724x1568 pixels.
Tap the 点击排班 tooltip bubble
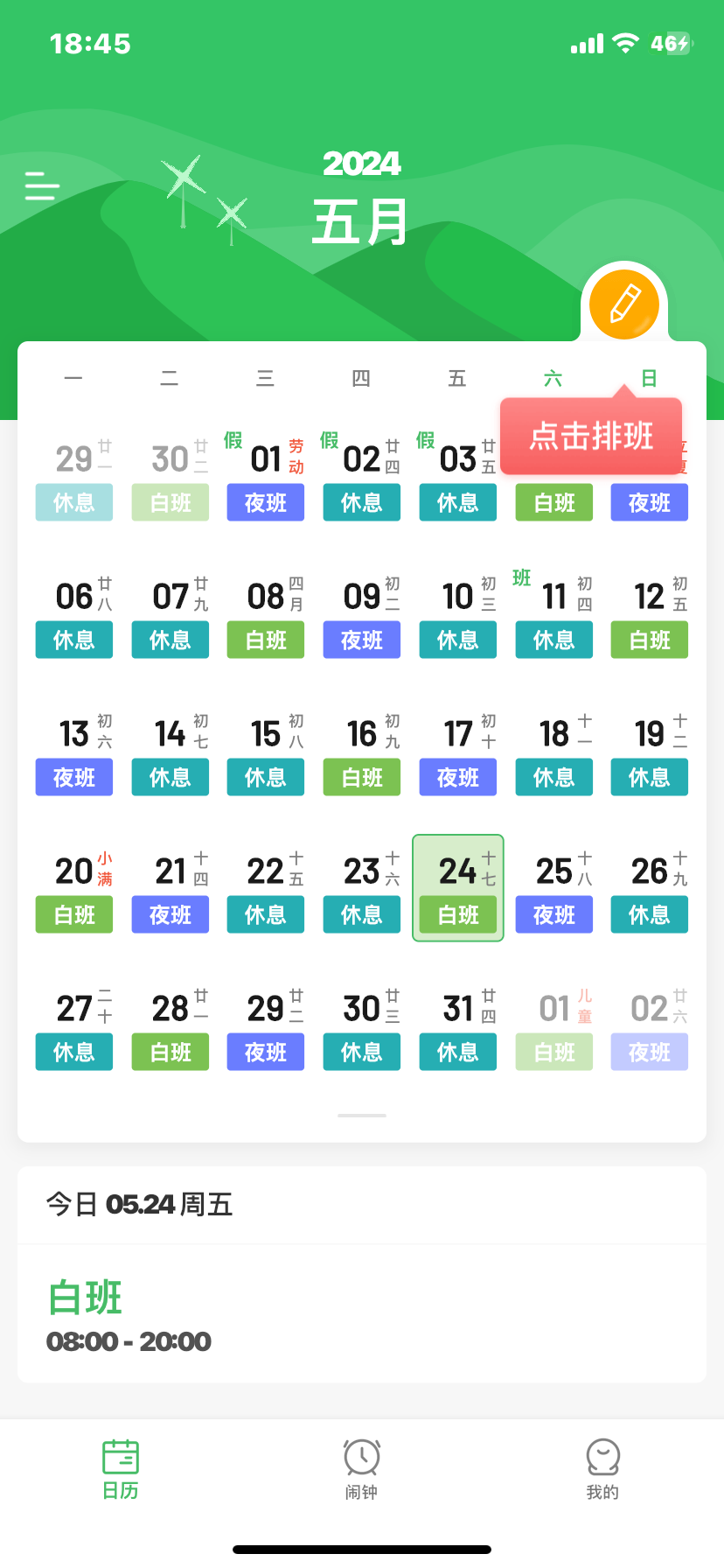click(591, 436)
